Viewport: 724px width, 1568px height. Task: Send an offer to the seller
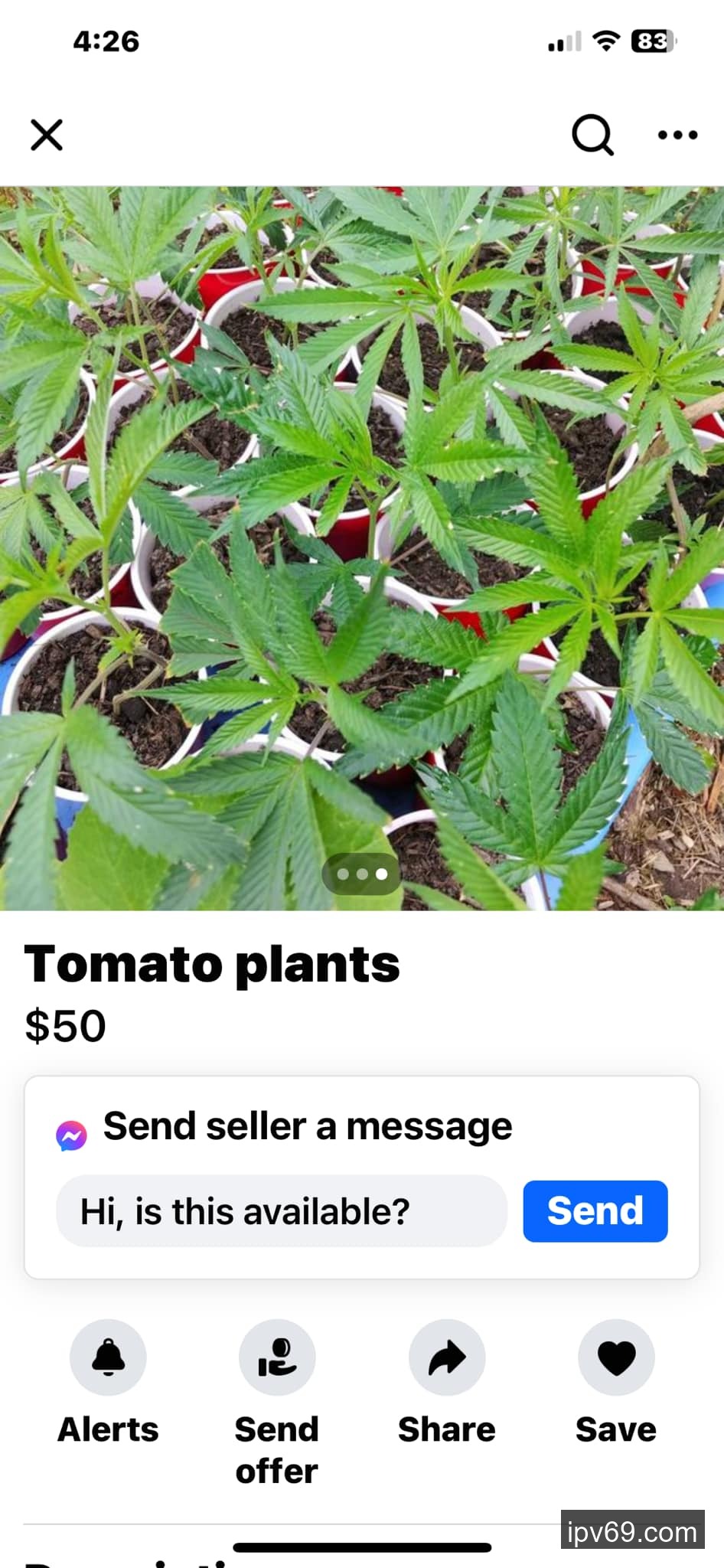tap(277, 1357)
